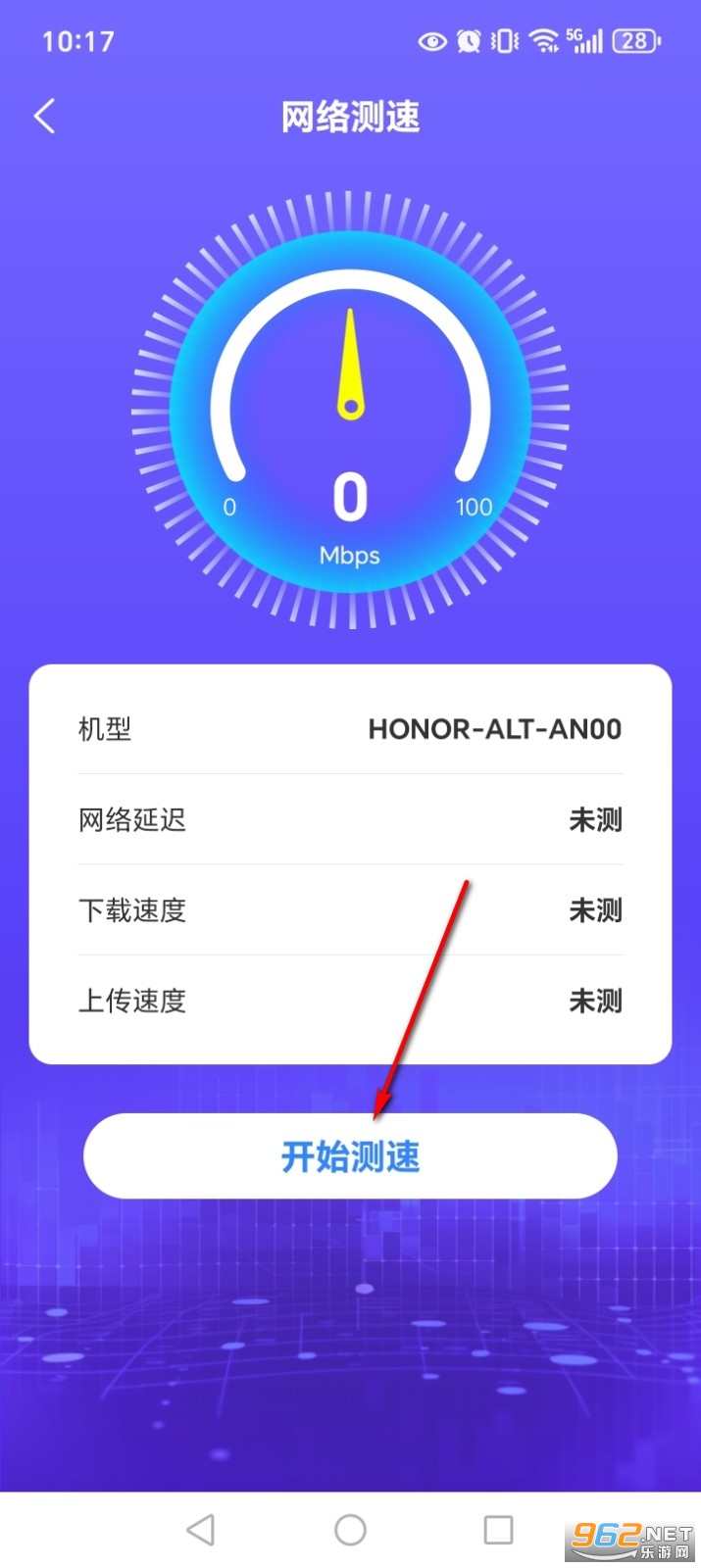This screenshot has width=701, height=1568.
Task: Start the speed test with 开始测速
Action: point(350,1156)
